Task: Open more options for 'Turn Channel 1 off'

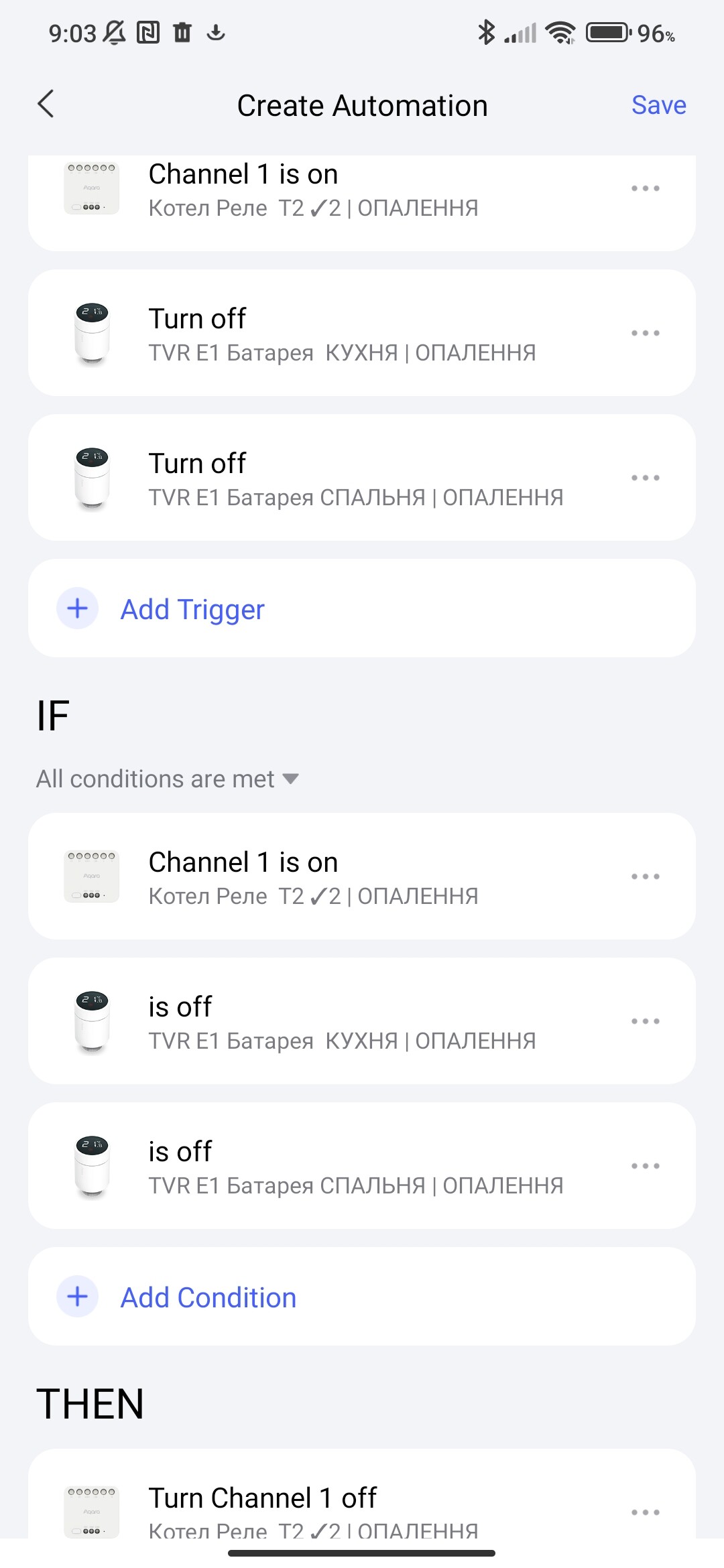Action: [645, 1512]
